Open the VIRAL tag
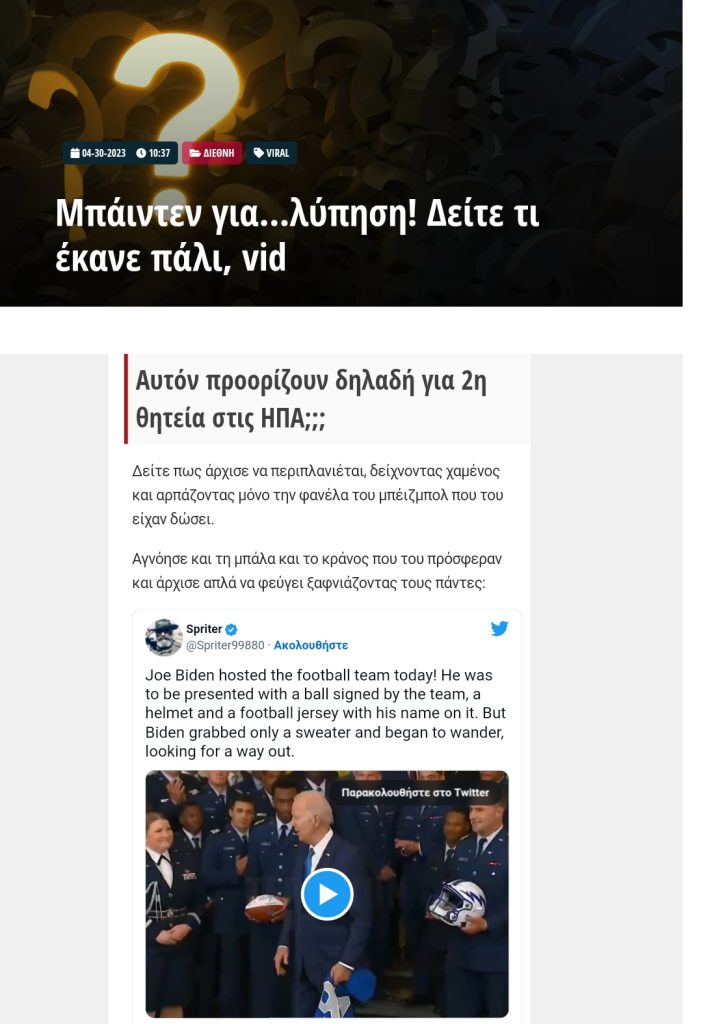Screen dimensions: 701x1024 click(271, 153)
